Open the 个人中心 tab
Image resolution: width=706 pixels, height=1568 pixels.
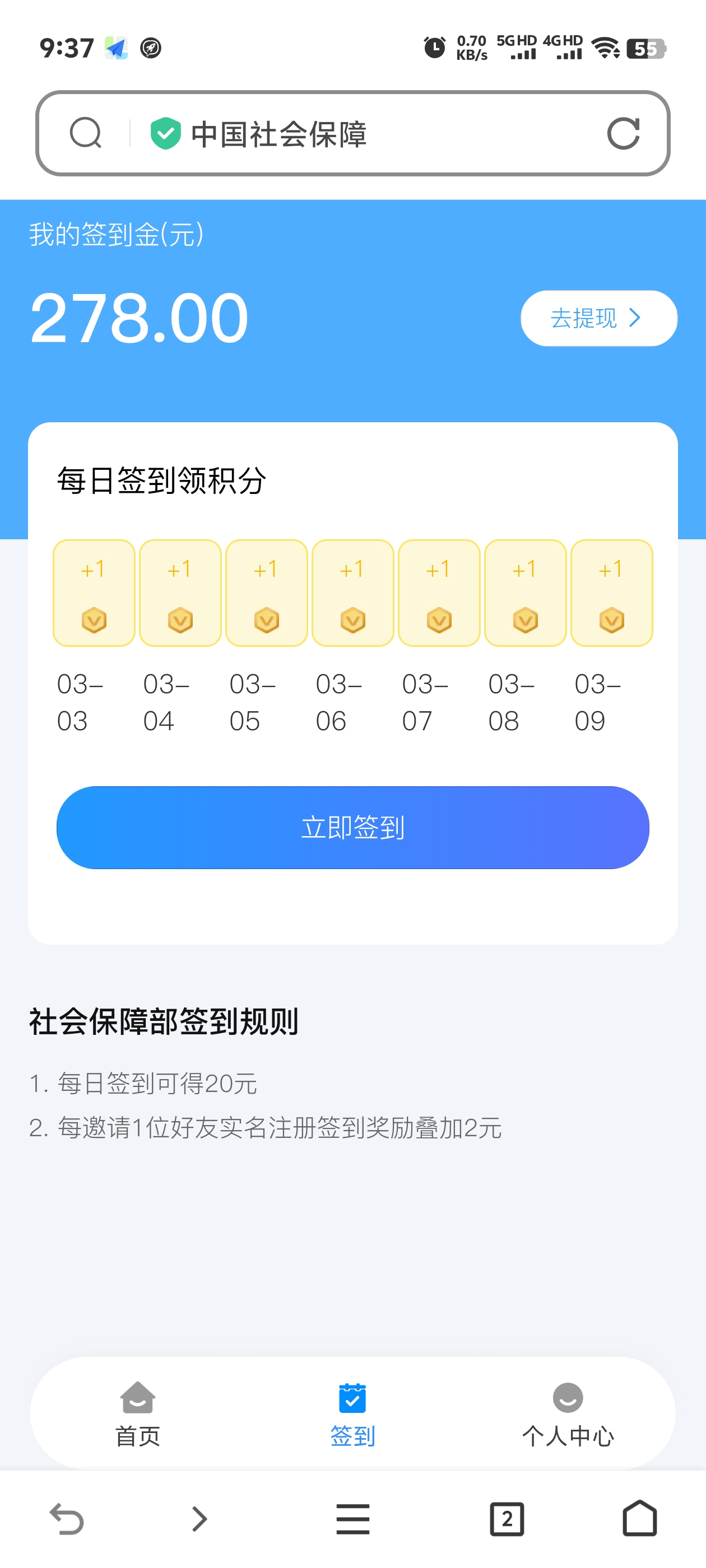point(568,1414)
